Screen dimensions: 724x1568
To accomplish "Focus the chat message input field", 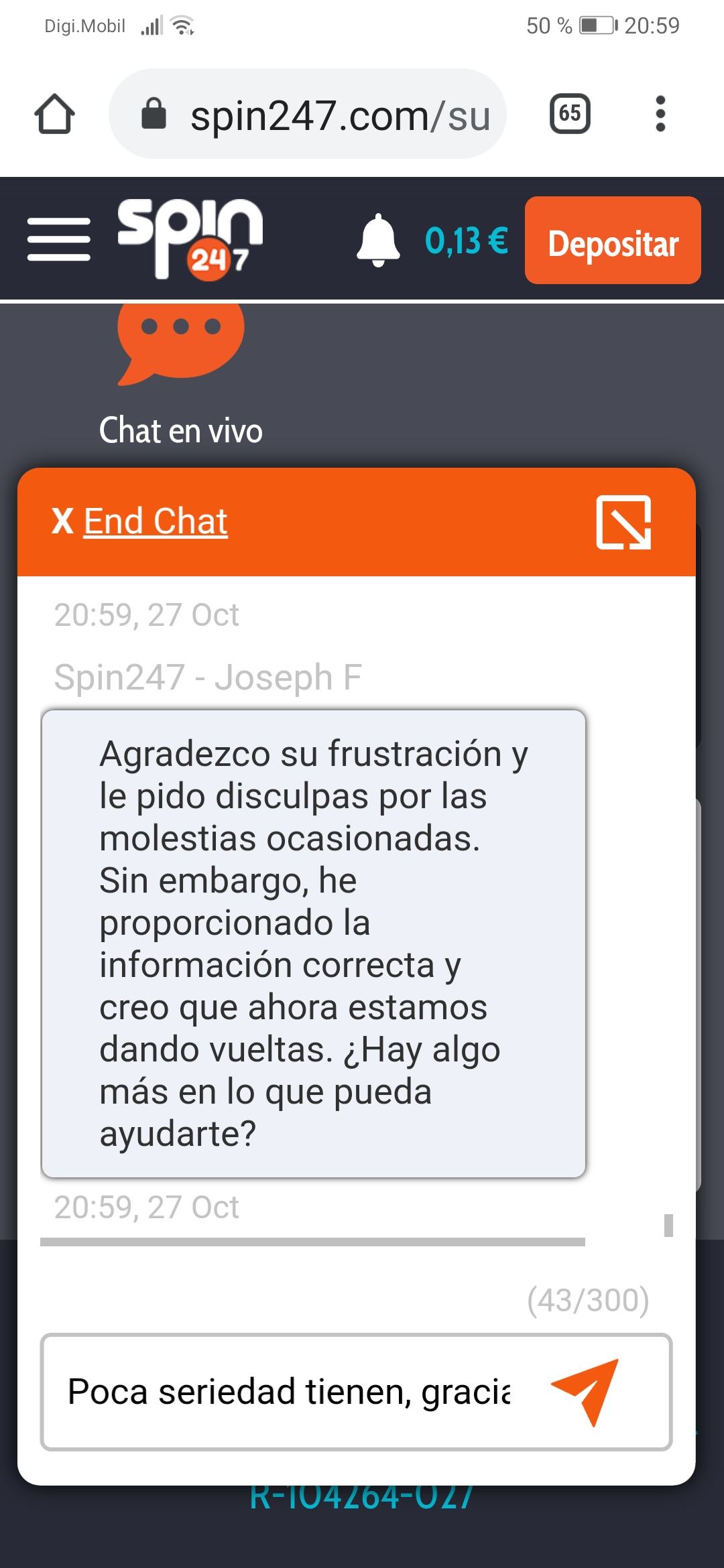I will [x=288, y=1392].
